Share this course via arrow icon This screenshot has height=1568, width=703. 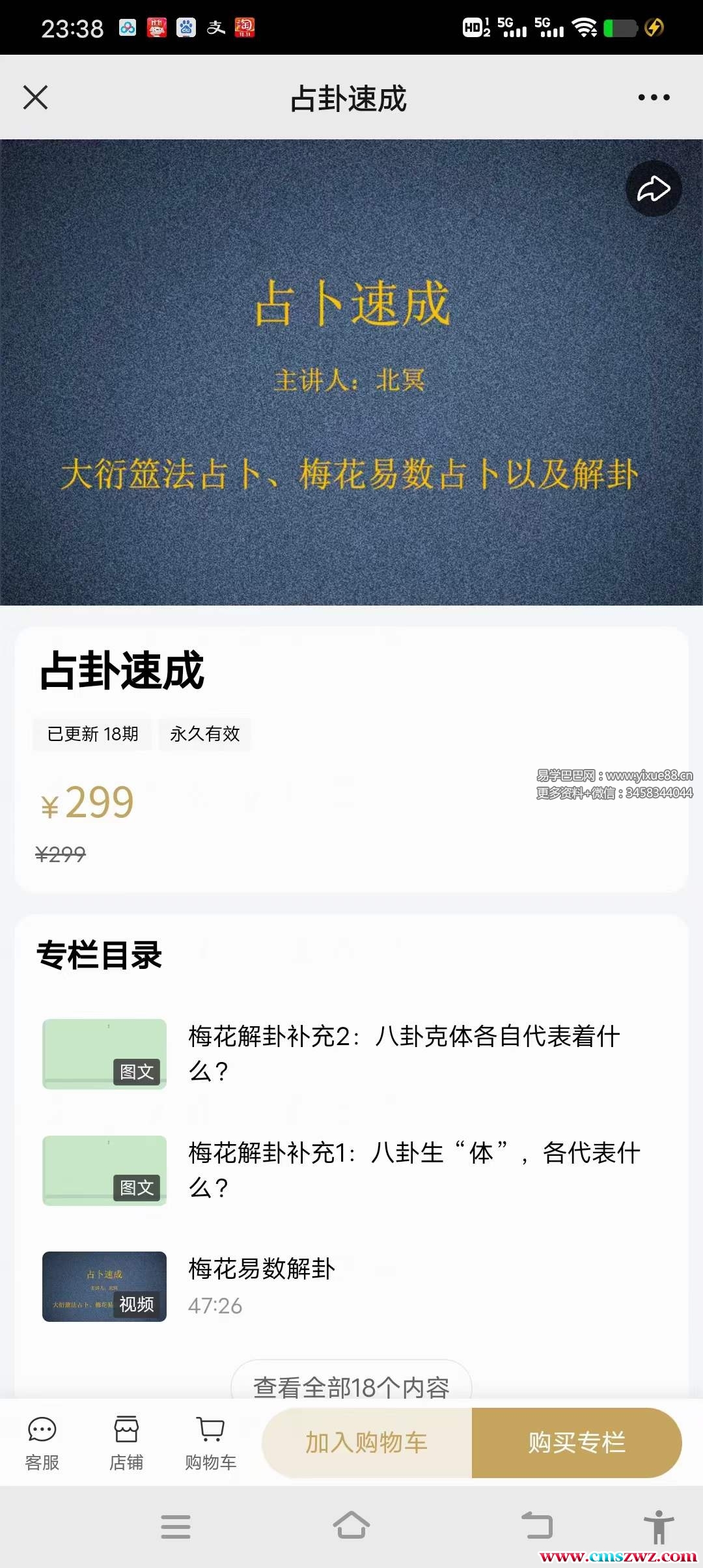653,189
